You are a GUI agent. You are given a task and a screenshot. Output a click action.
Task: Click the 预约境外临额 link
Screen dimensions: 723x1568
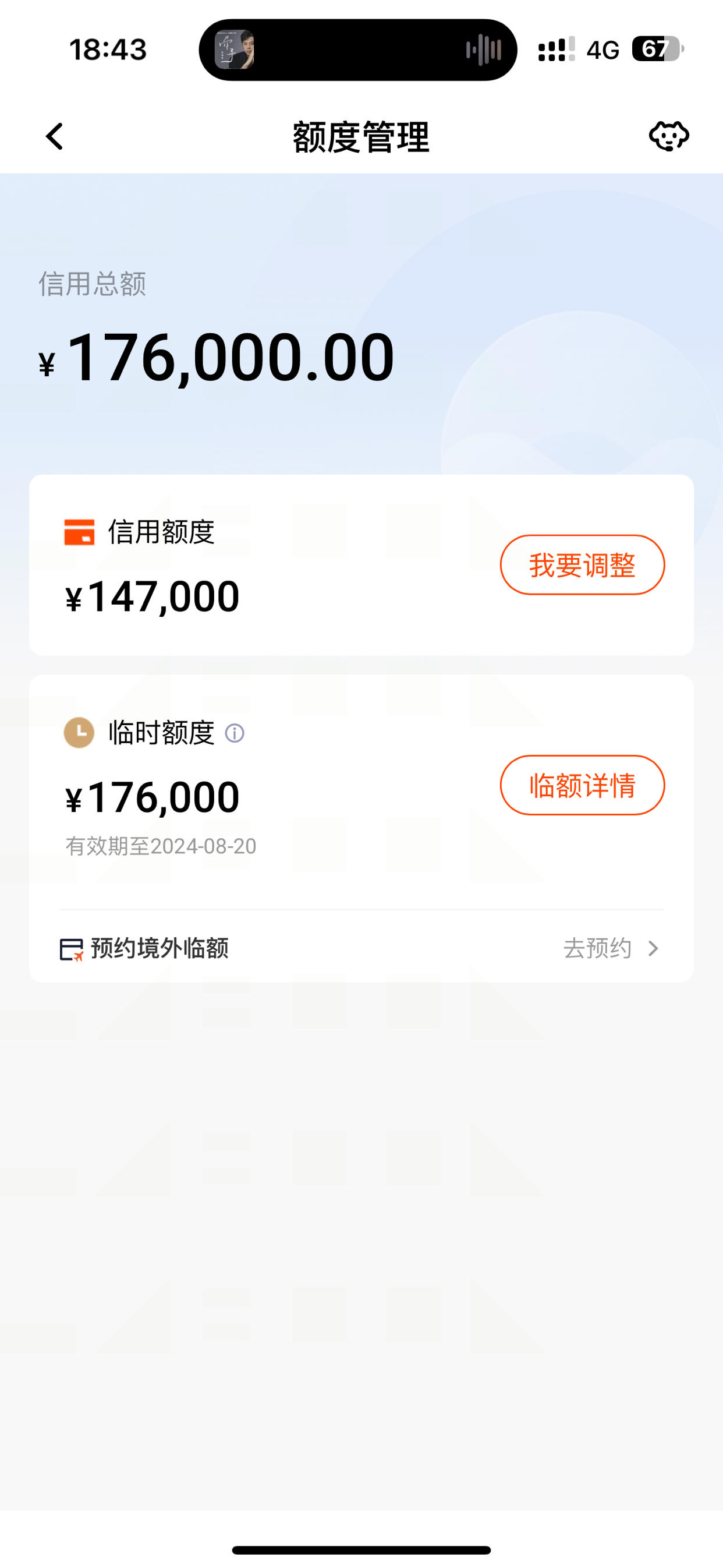(160, 948)
